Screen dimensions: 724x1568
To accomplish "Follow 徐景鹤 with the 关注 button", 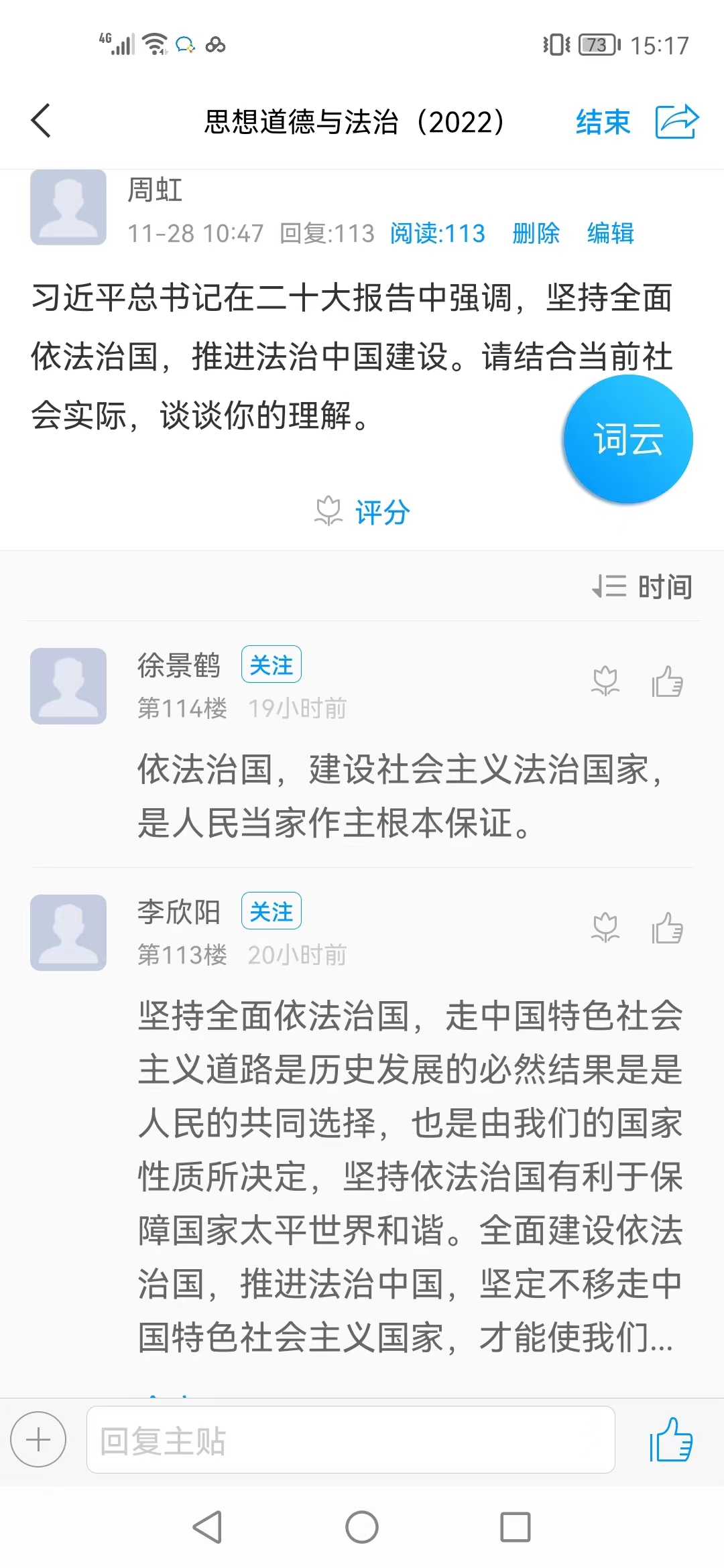I will [271, 665].
